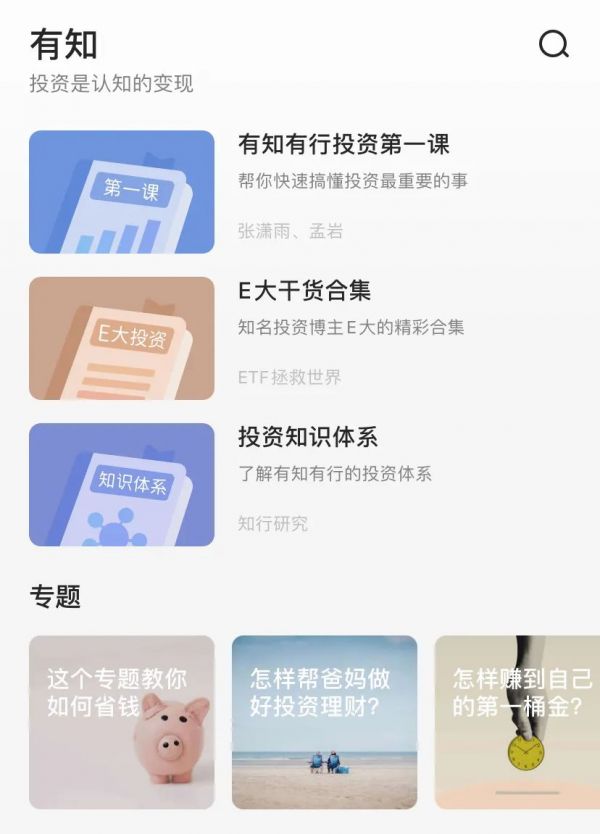The height and width of the screenshot is (834, 600).
Task: Open E大干货合集 collection
Action: pyautogui.click(x=304, y=291)
